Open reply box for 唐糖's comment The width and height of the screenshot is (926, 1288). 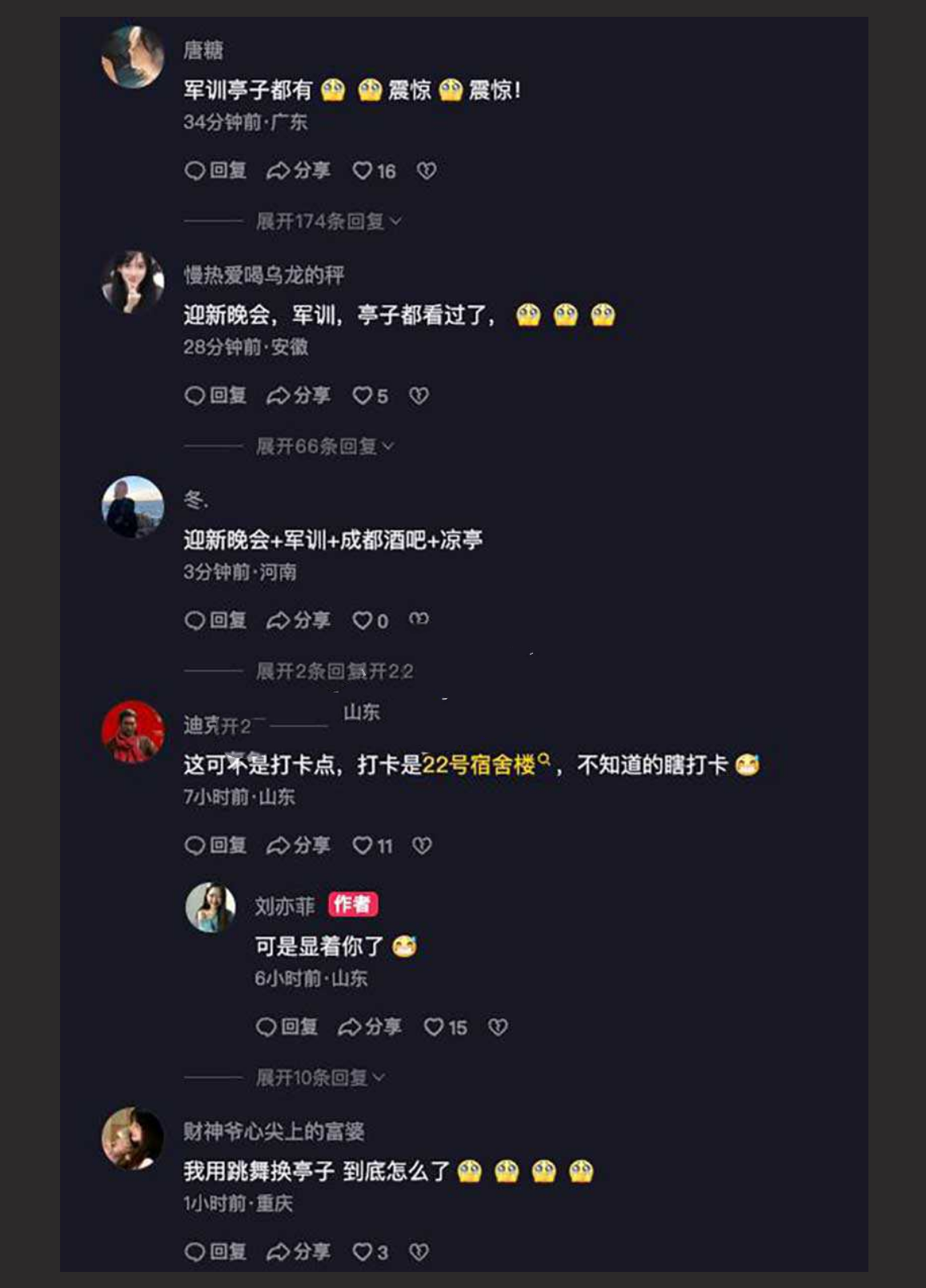pyautogui.click(x=215, y=170)
